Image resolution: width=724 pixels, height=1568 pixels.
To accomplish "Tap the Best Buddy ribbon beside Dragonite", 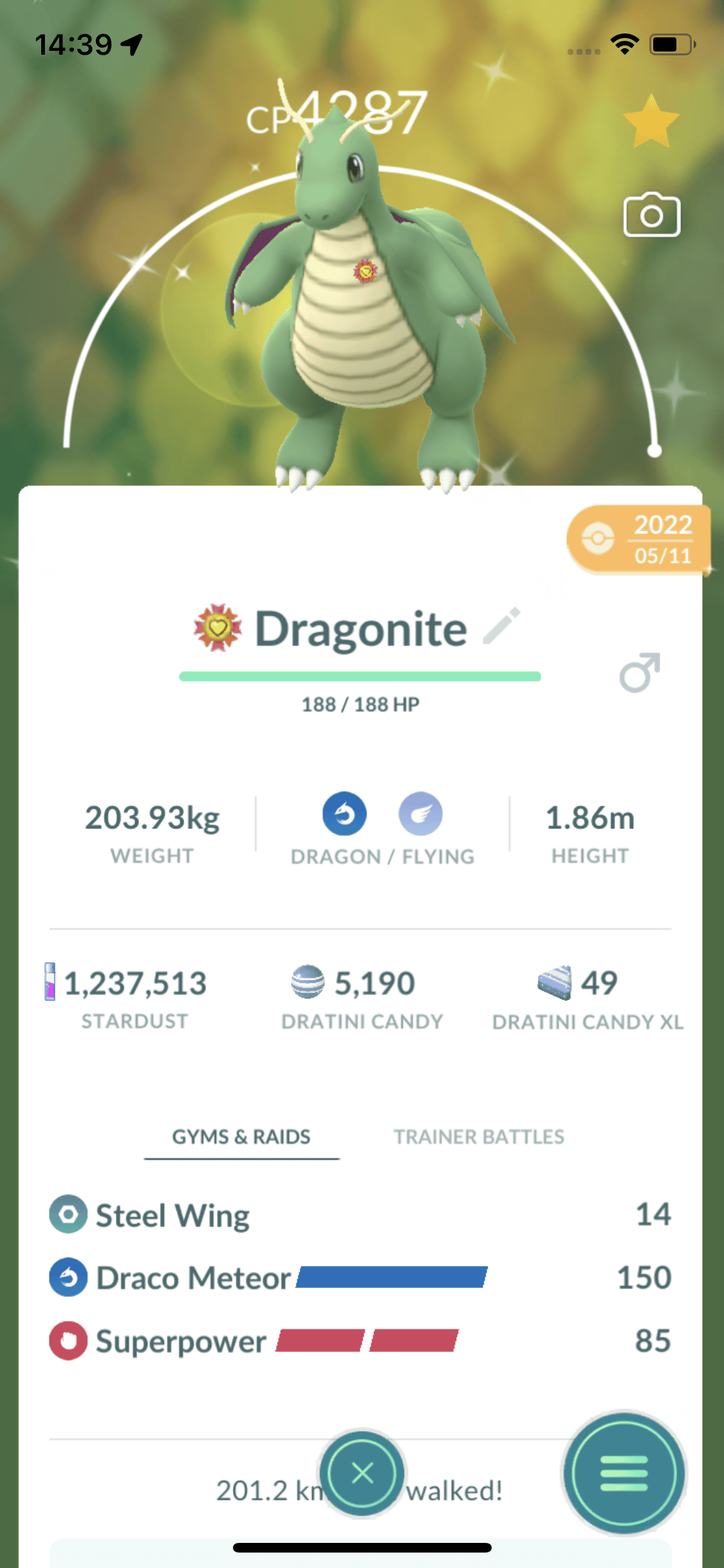I will [x=218, y=627].
